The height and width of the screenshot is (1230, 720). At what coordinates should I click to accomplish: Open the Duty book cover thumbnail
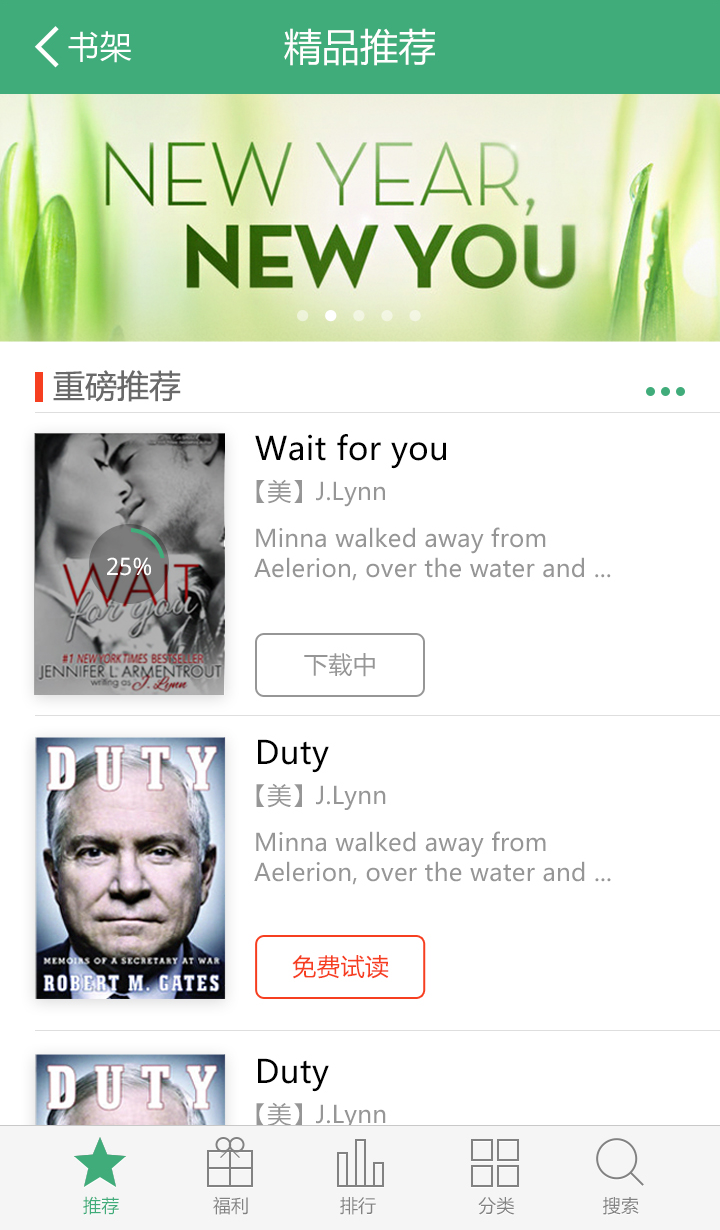click(129, 867)
